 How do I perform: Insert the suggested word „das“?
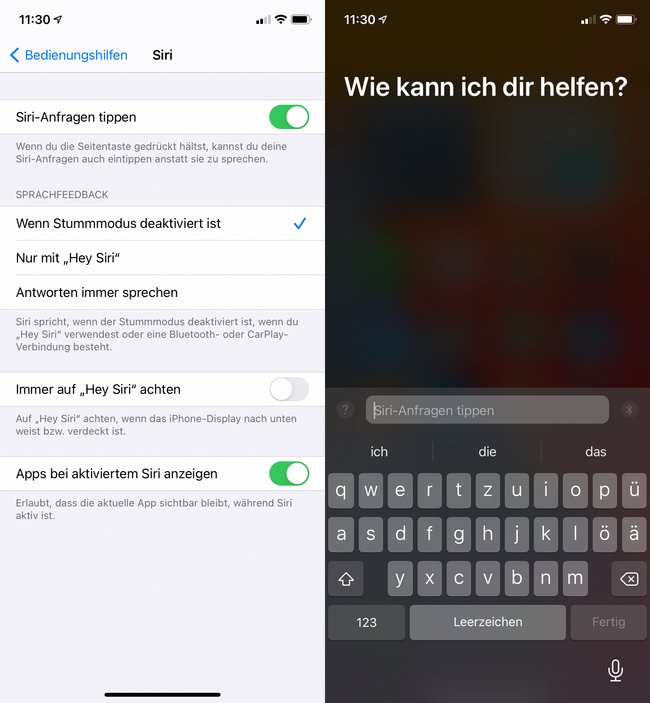[x=596, y=452]
